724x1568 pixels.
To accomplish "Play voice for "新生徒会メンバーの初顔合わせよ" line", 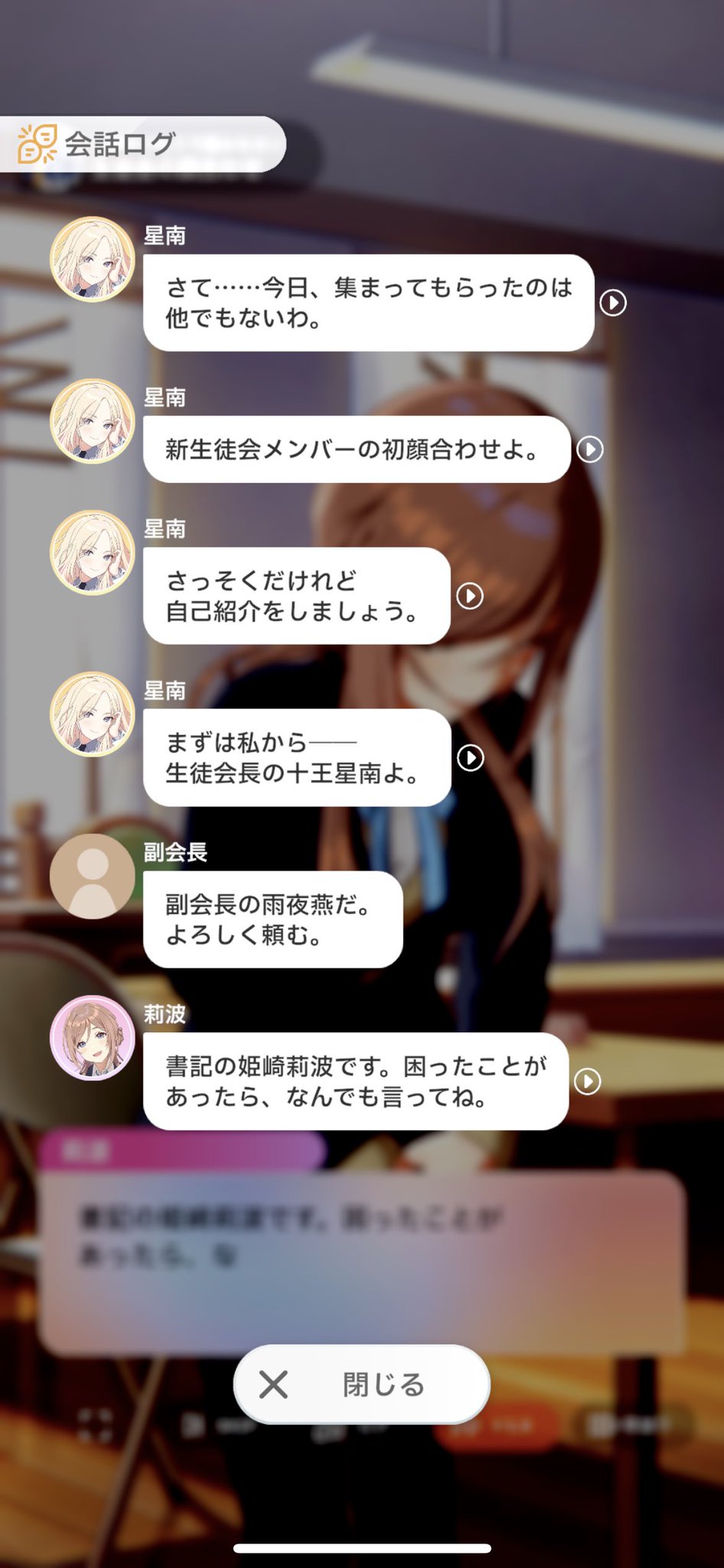I will pos(589,449).
